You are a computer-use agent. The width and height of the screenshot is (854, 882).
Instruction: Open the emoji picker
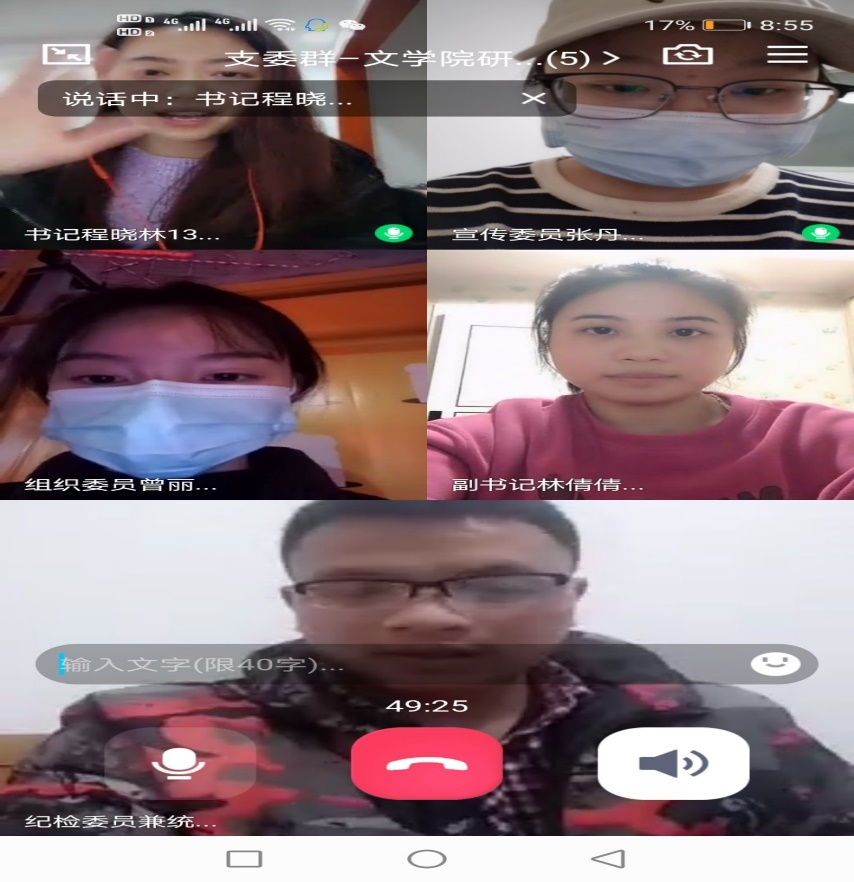(x=776, y=664)
